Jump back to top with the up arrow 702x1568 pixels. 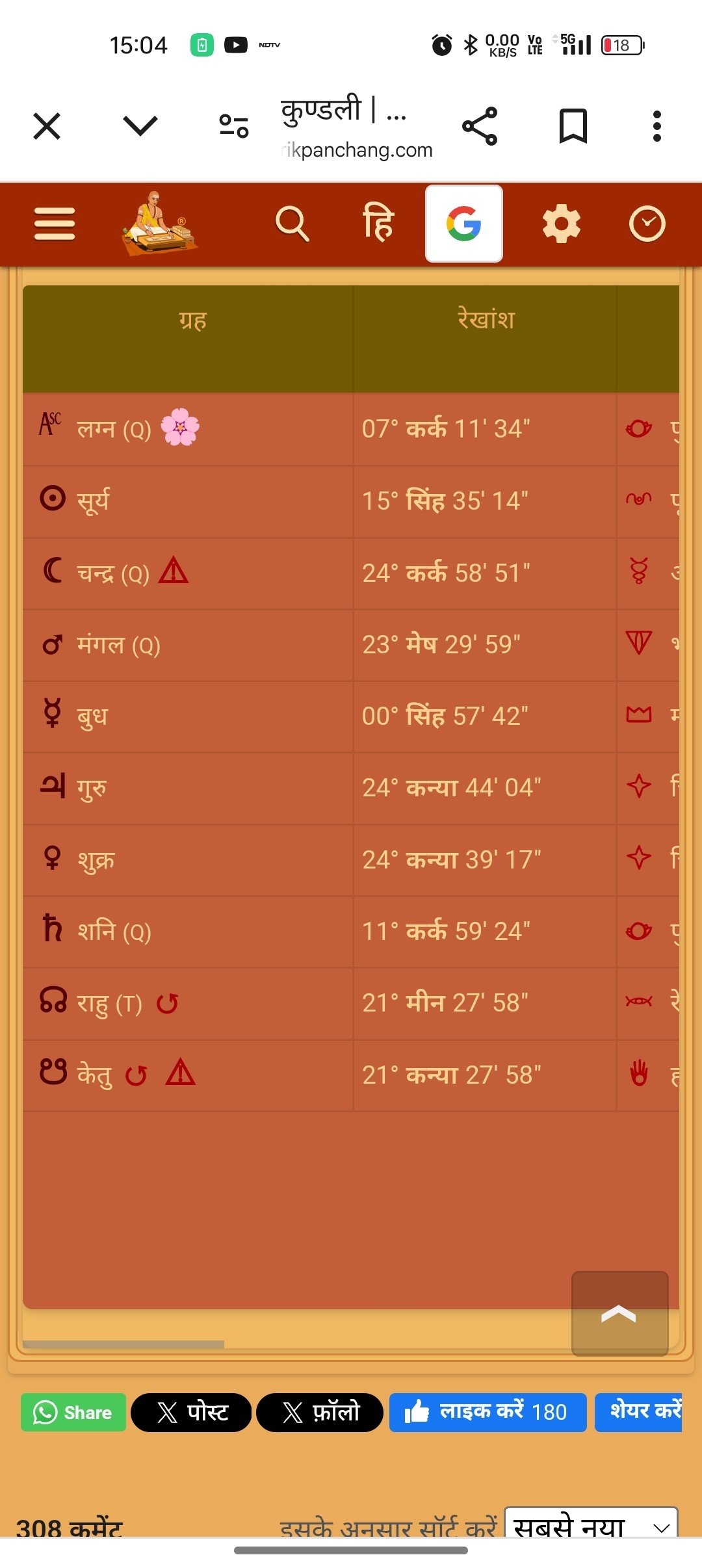(619, 1313)
